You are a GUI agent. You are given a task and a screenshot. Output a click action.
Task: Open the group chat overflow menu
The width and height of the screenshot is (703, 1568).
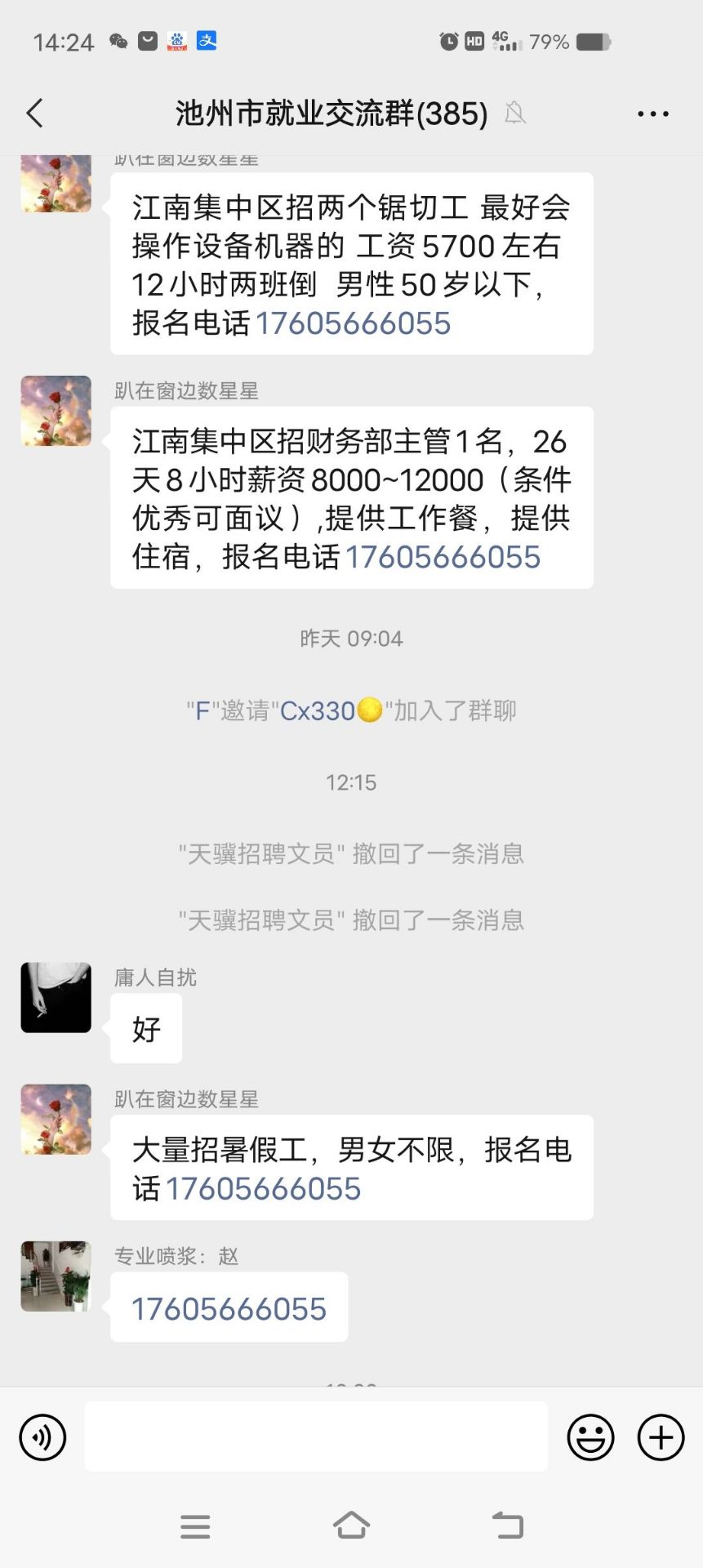pos(652,114)
